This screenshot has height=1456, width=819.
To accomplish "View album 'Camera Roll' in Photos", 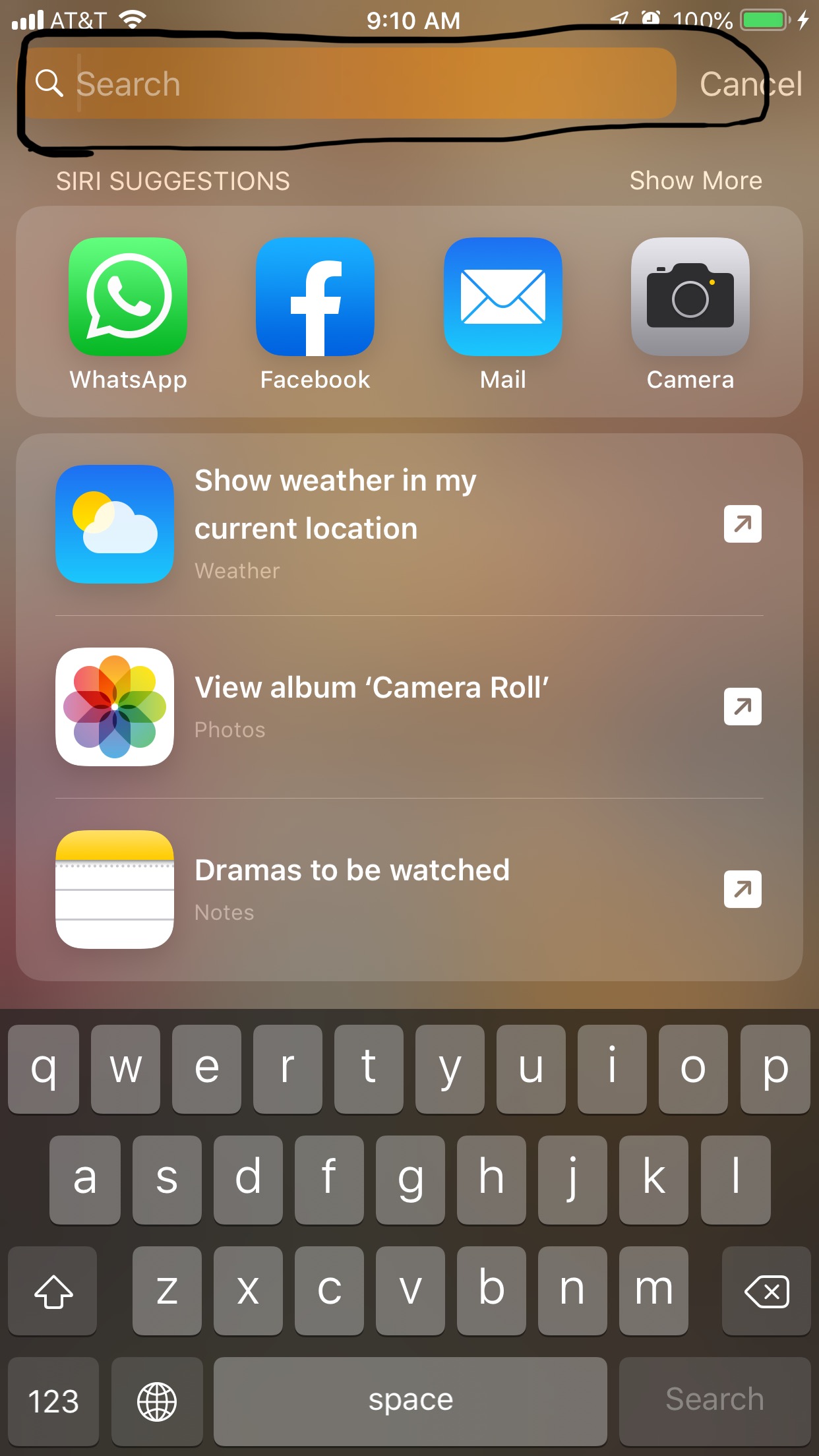I will (409, 707).
